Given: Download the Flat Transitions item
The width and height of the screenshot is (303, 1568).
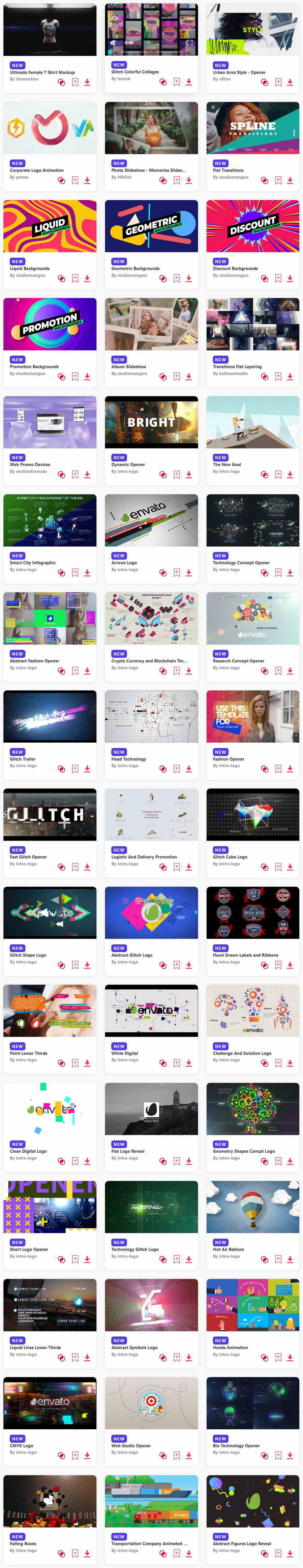Looking at the screenshot, I should click(290, 180).
